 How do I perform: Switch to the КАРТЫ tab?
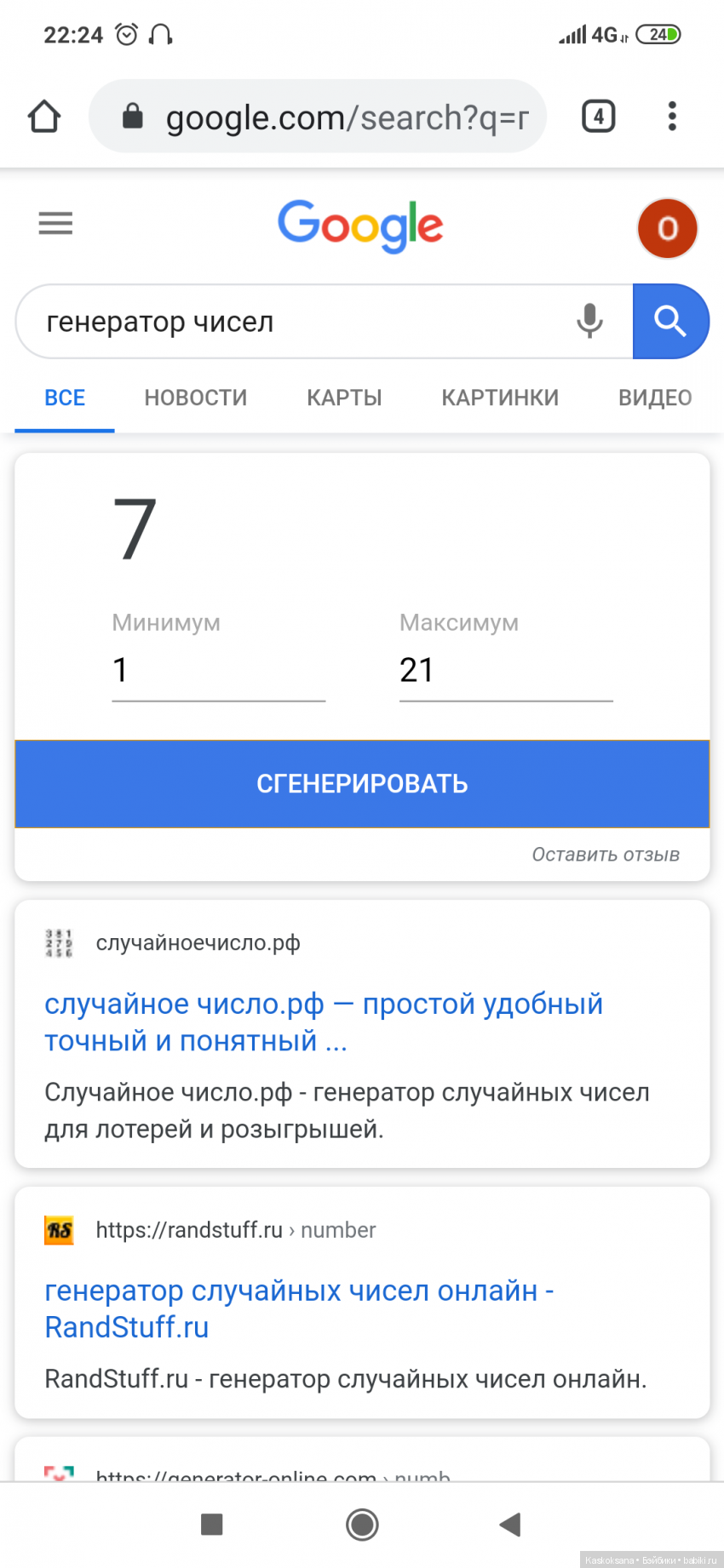tap(344, 398)
